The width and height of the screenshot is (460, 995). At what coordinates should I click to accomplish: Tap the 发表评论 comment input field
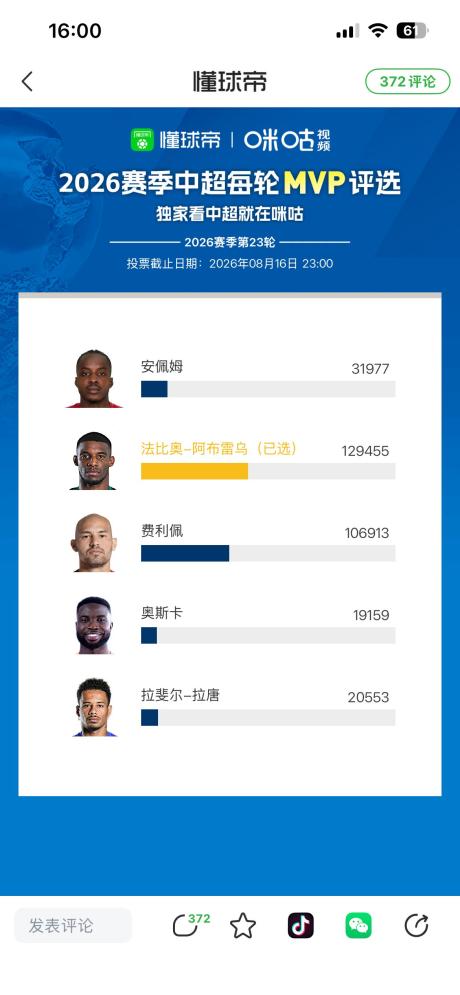pos(73,925)
